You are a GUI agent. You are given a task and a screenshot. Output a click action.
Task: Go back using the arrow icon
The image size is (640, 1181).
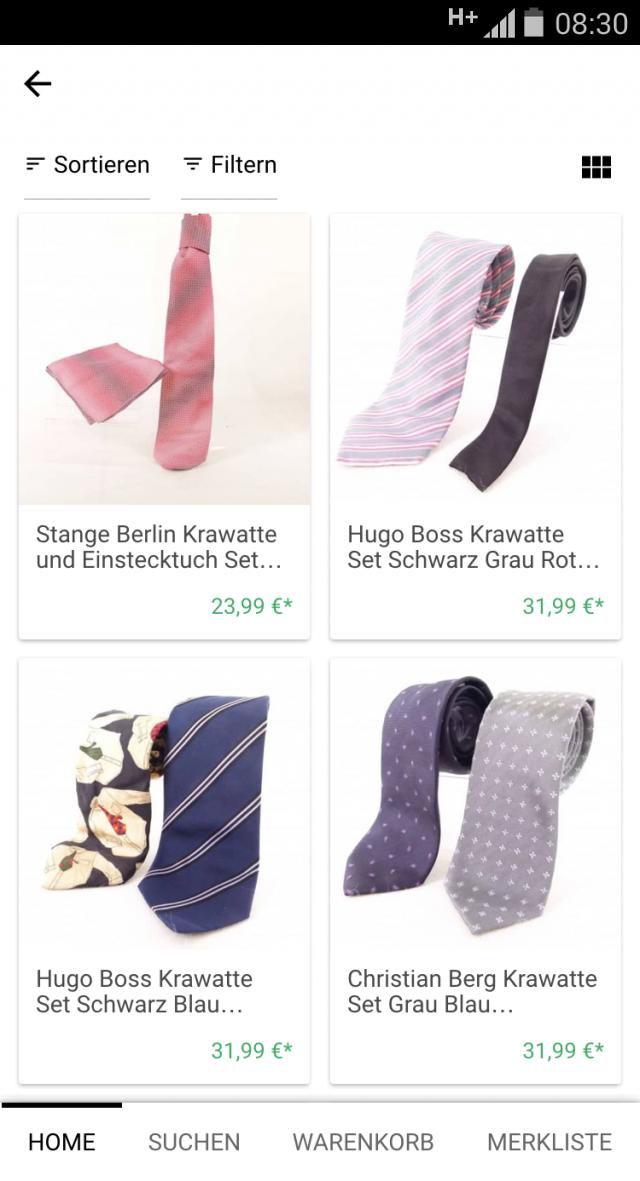38,84
